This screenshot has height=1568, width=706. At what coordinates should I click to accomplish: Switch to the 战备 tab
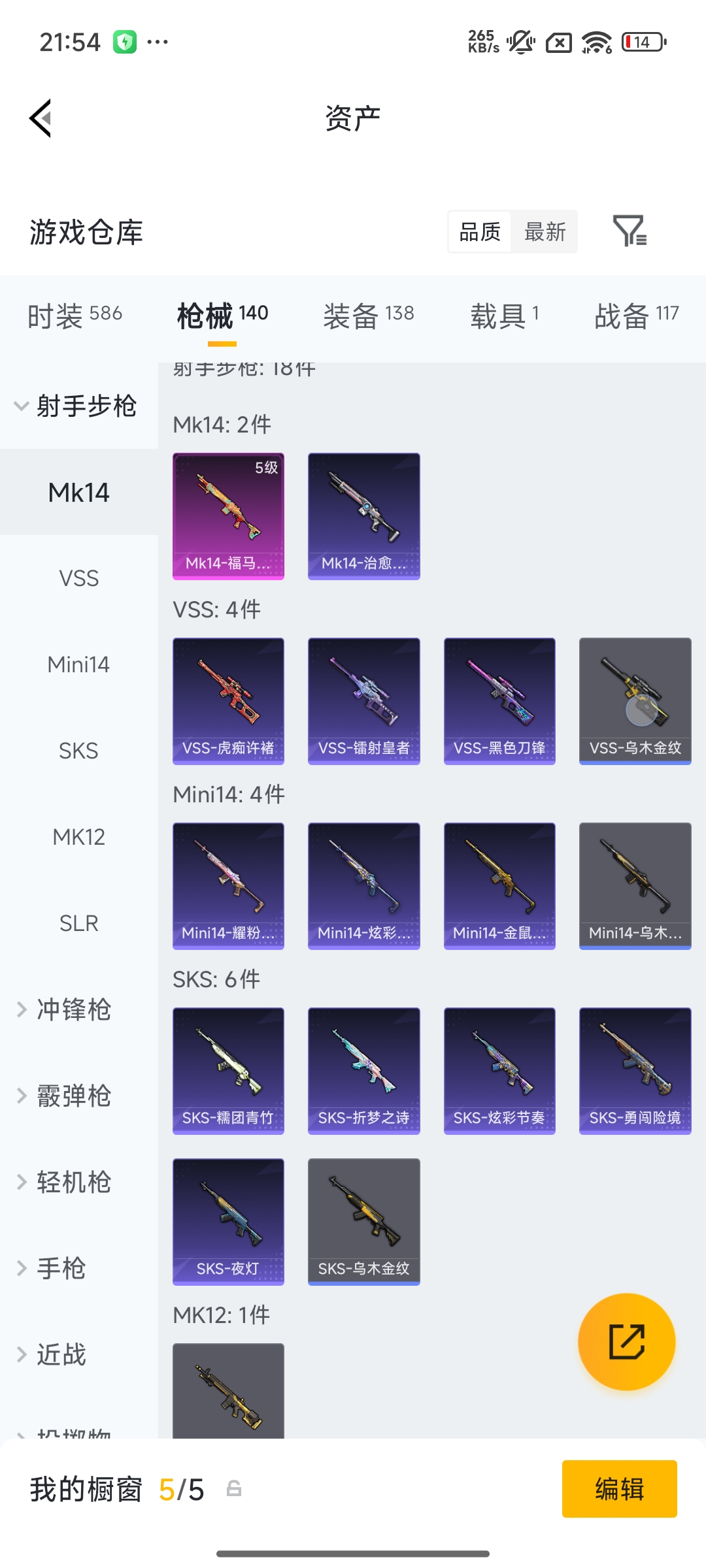(636, 316)
